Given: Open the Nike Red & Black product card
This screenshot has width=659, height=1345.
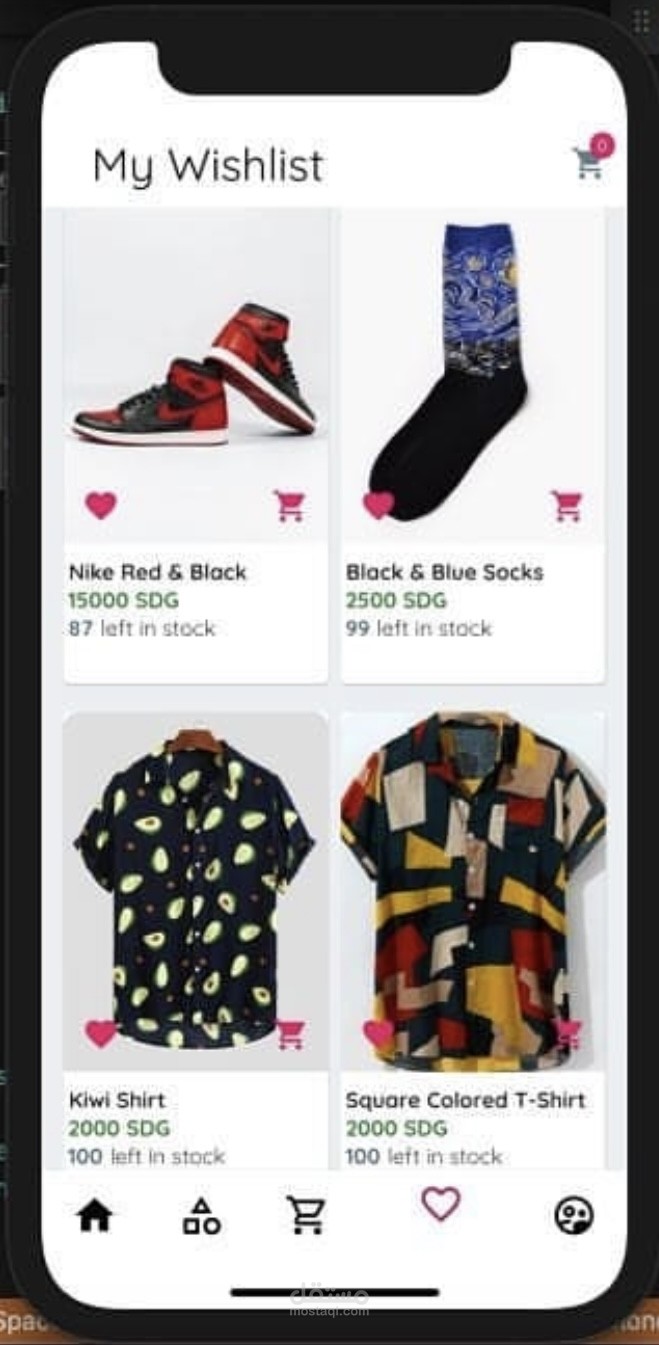Looking at the screenshot, I should tap(196, 446).
